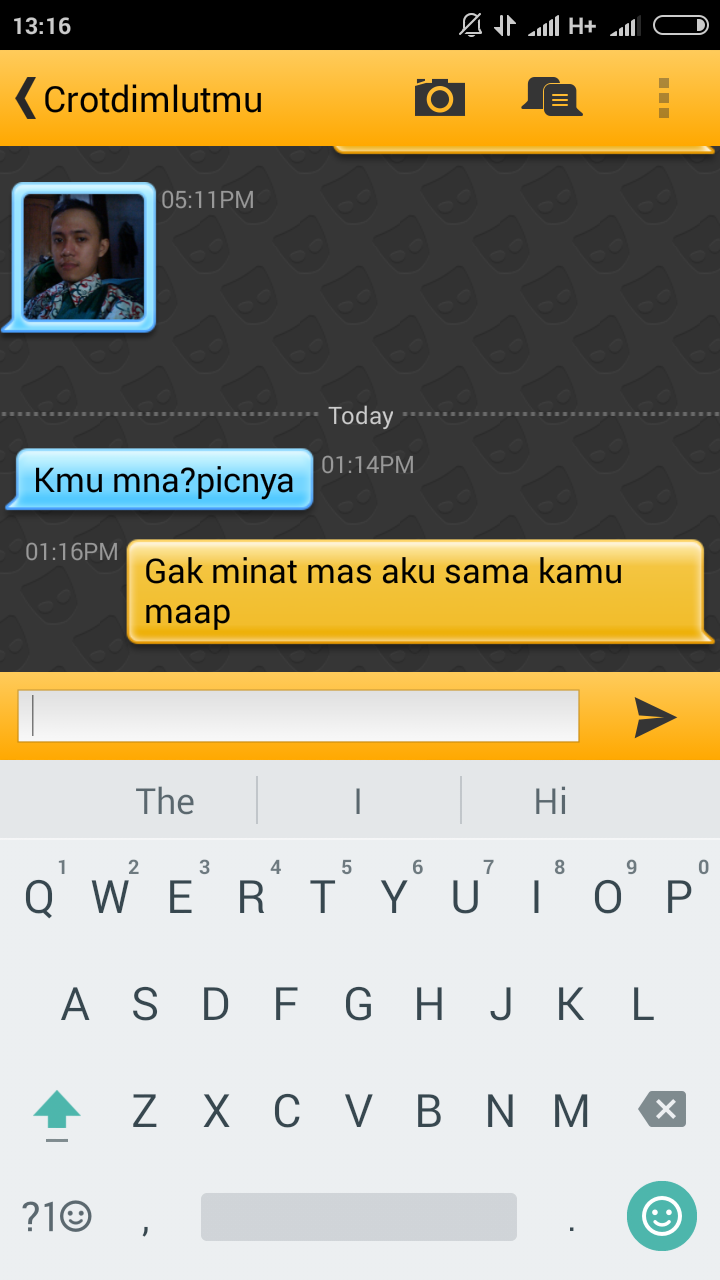Choose the suggestion "I"
720x1280 pixels.
(x=358, y=801)
